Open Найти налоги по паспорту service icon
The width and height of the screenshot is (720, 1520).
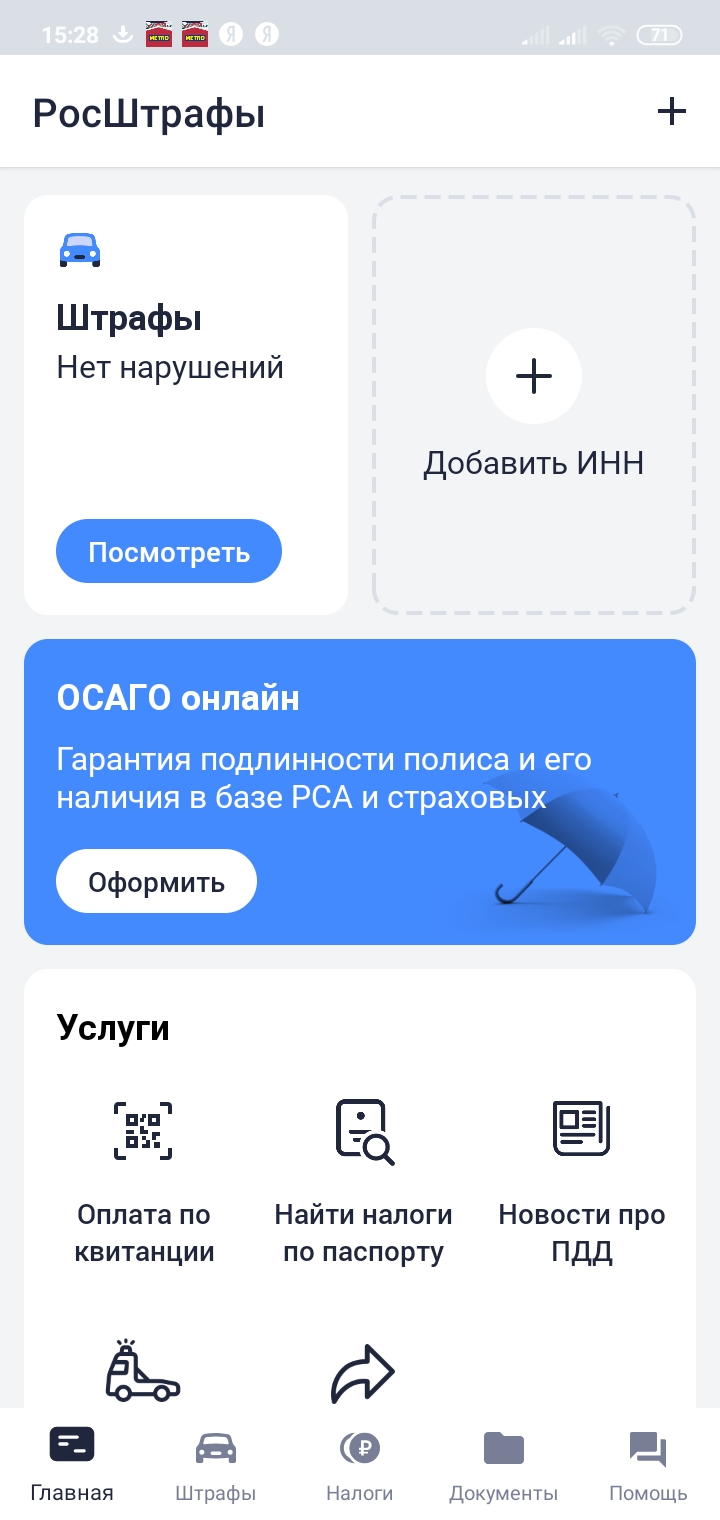pyautogui.click(x=362, y=1130)
